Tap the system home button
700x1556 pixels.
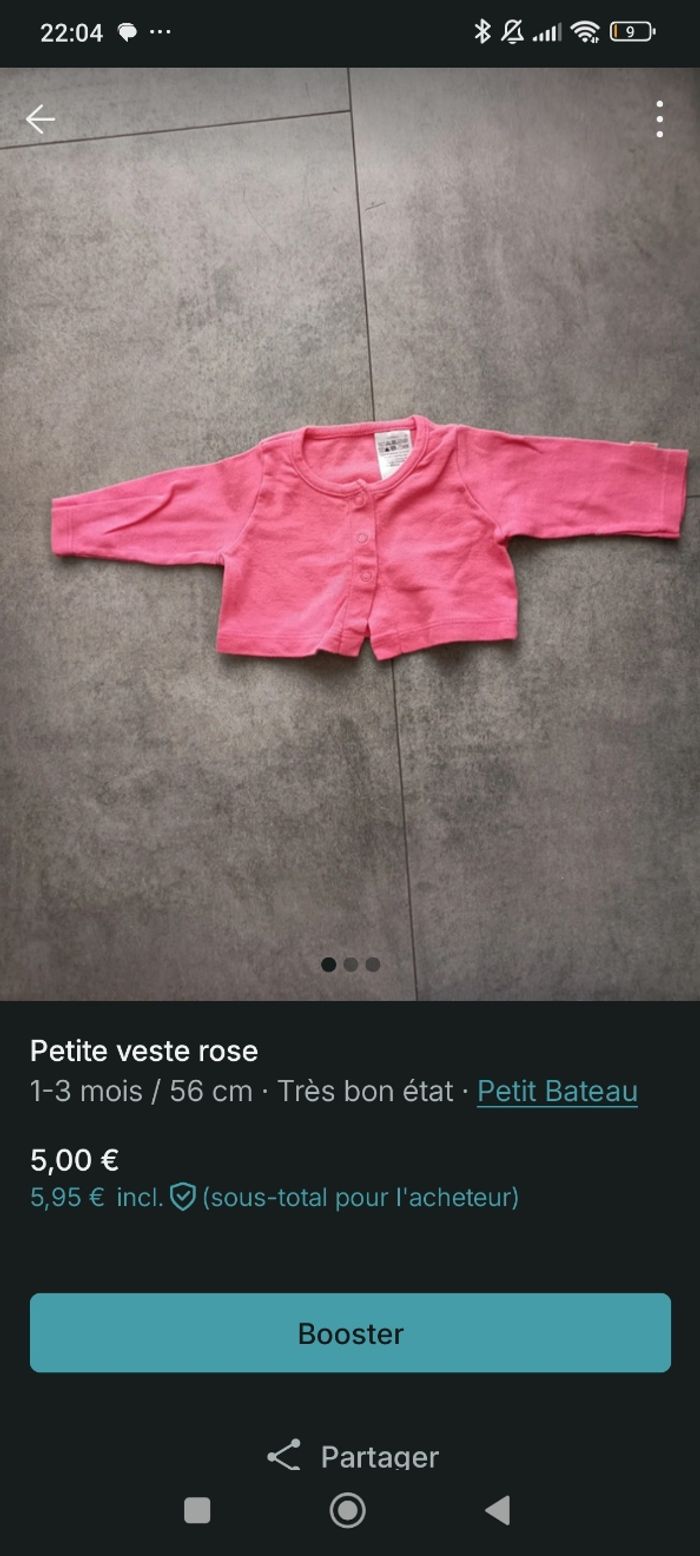tap(348, 1510)
